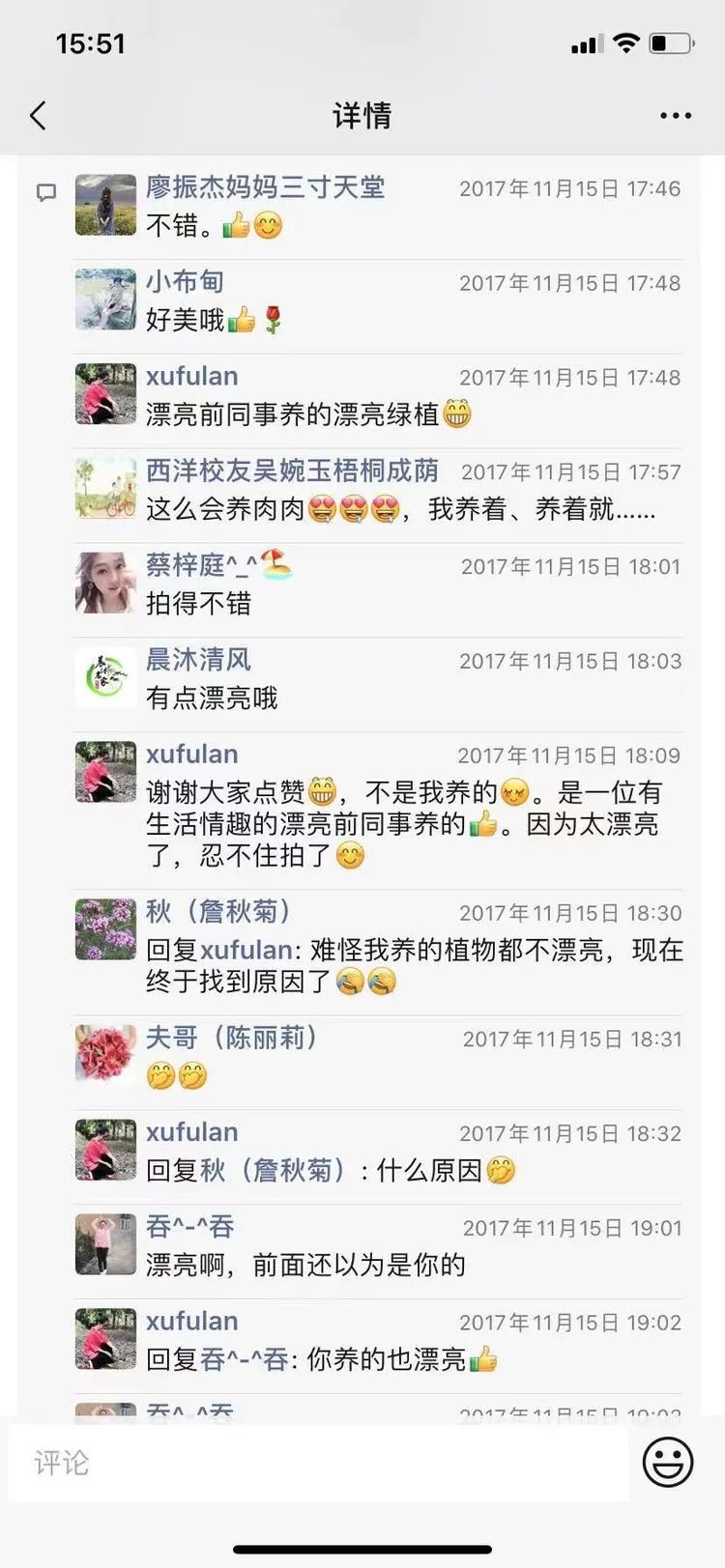The image size is (725, 1568).
Task: Open the emoji picker smiley icon
Action: 668,1462
